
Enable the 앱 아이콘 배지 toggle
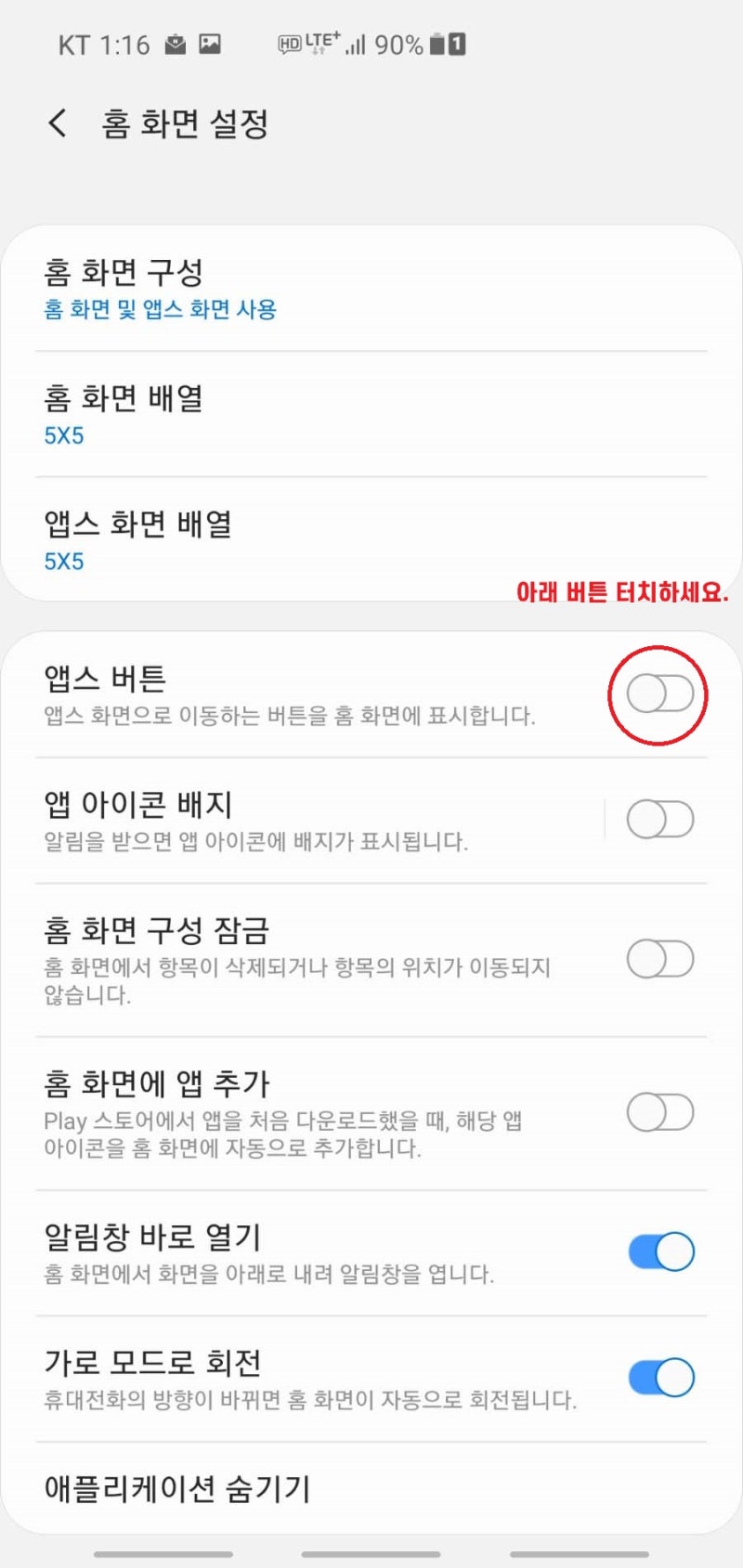[658, 821]
